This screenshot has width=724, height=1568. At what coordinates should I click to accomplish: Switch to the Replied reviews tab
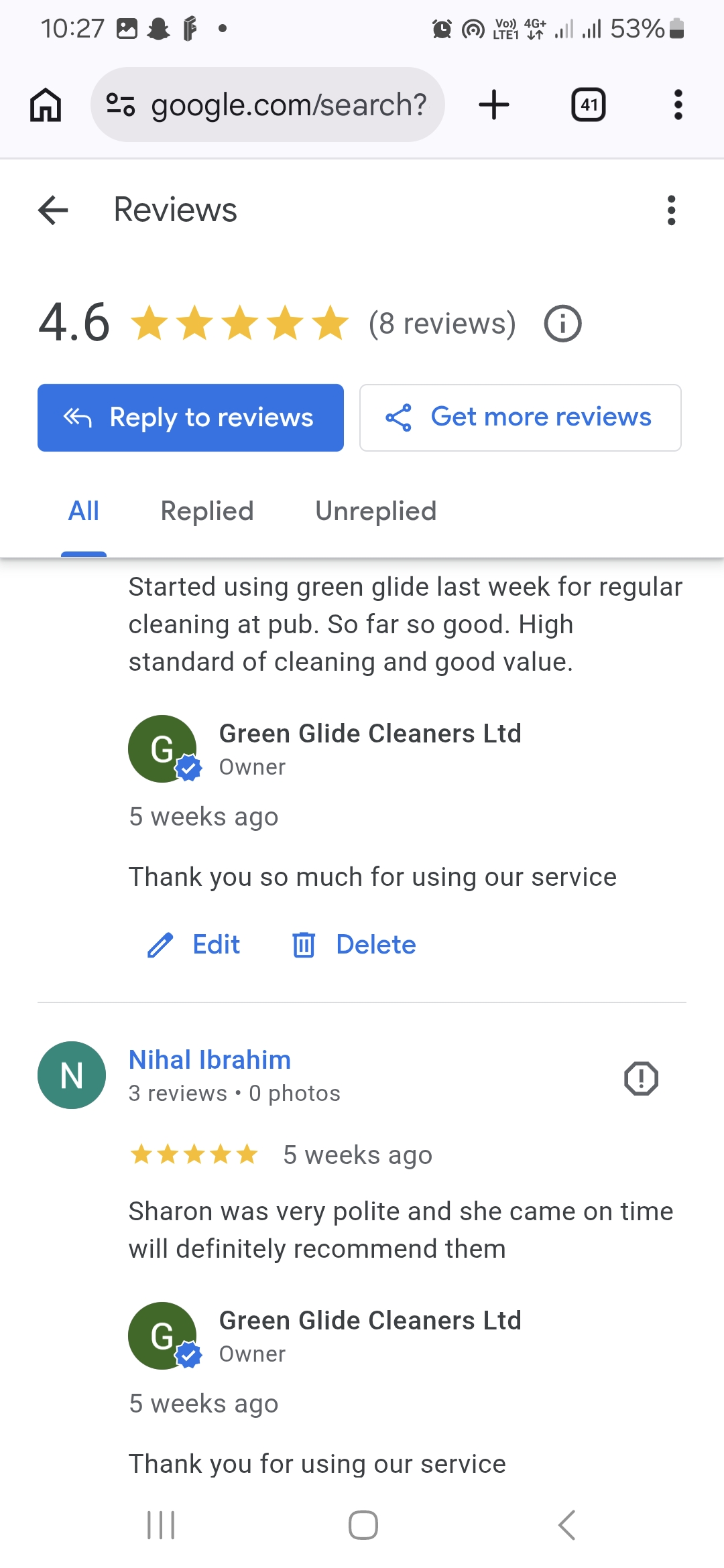[206, 511]
